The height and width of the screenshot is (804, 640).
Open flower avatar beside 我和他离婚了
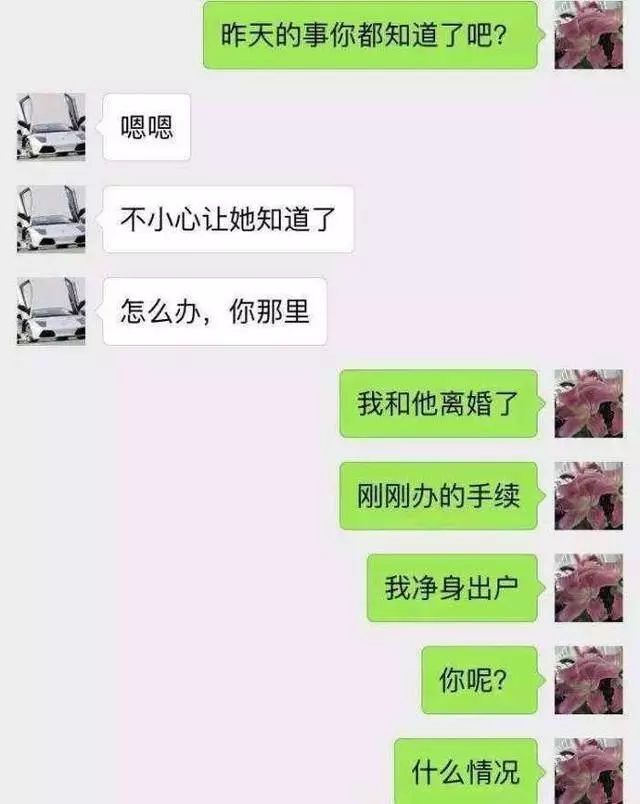(x=588, y=403)
